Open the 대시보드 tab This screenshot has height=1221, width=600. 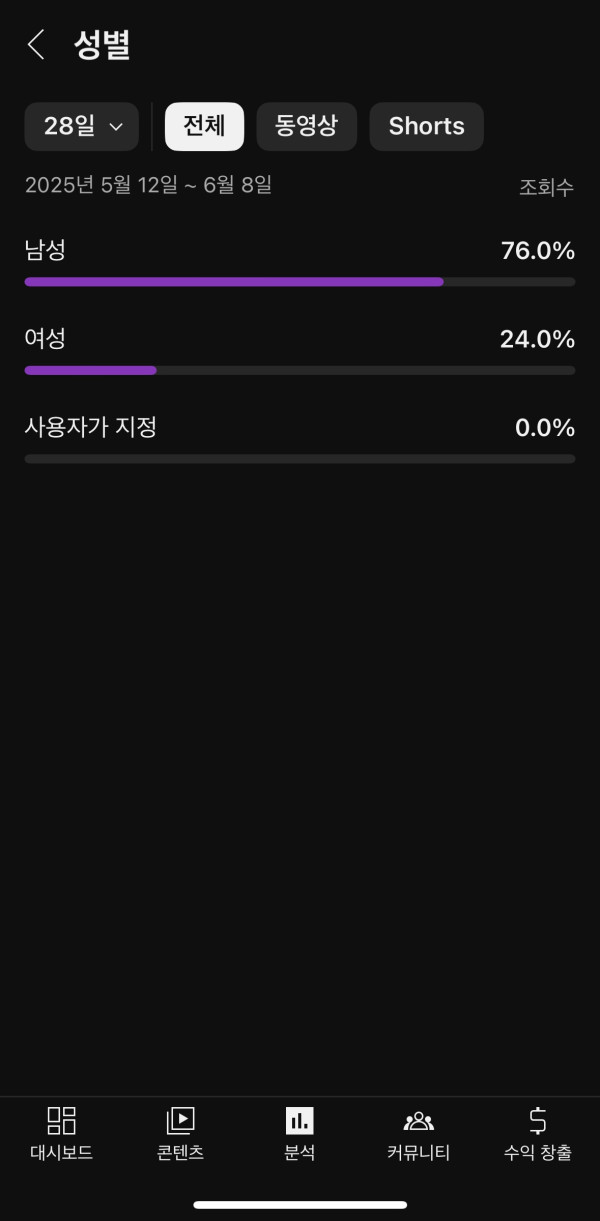tap(61, 1134)
